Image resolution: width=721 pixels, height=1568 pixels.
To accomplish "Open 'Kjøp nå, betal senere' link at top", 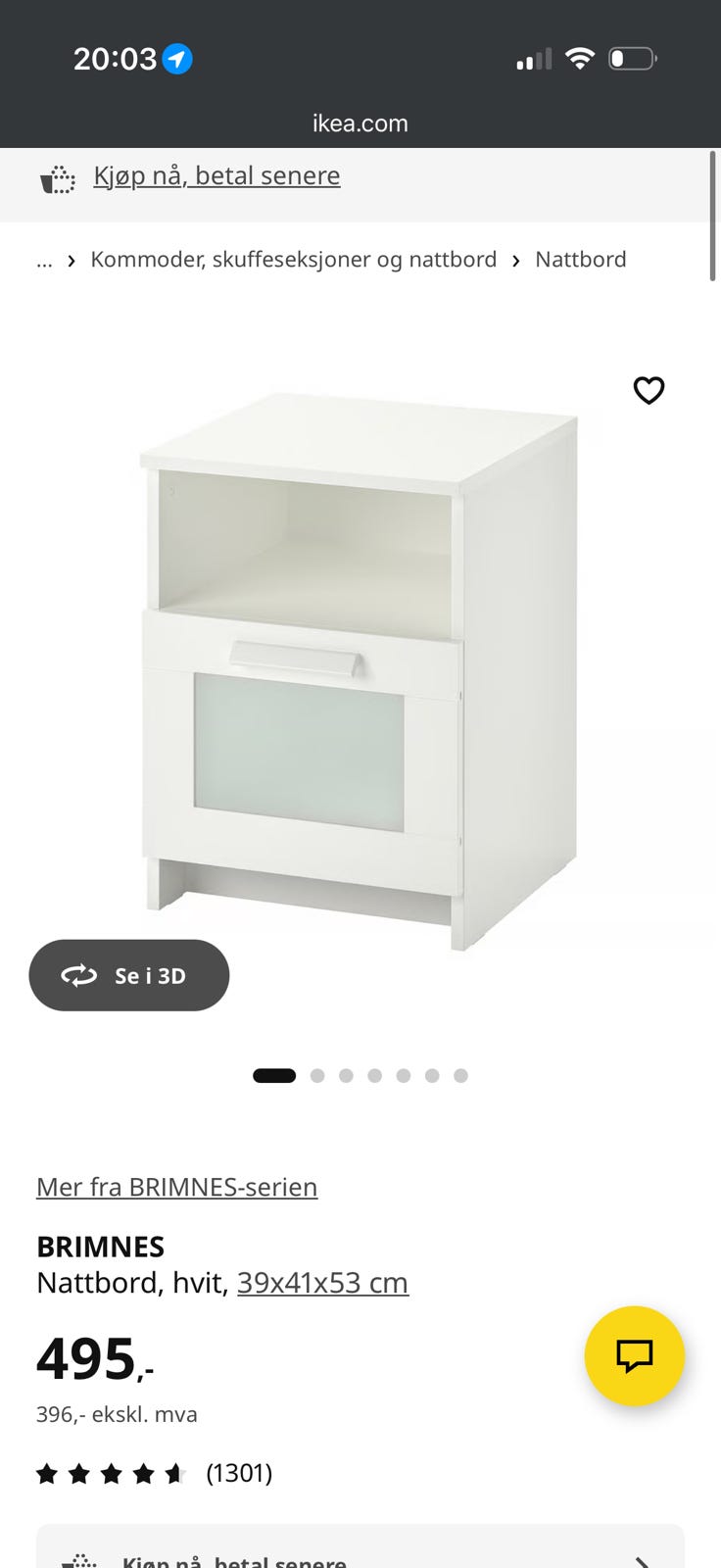I will pos(216,175).
